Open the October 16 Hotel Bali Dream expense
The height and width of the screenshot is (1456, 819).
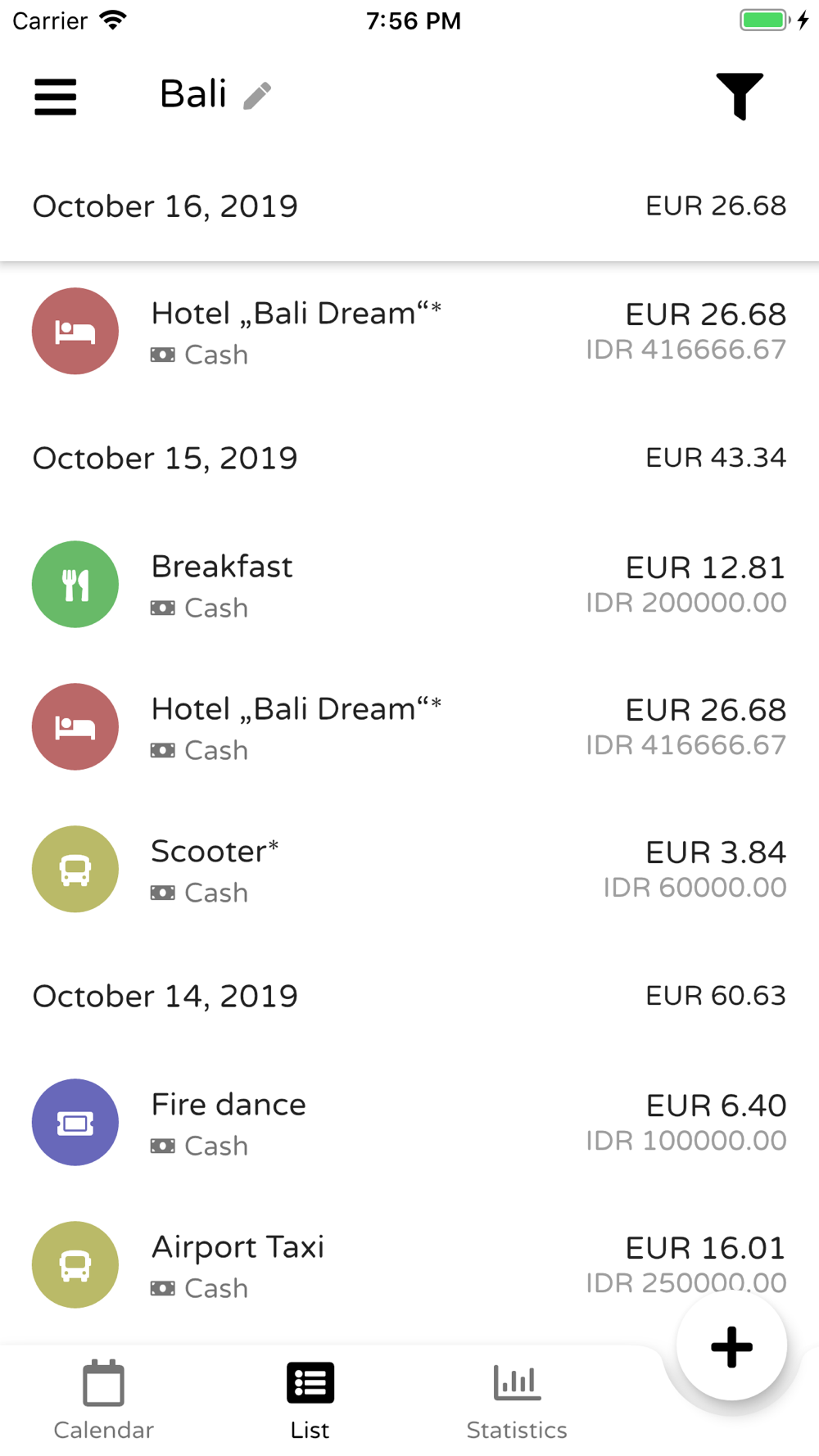coord(409,331)
